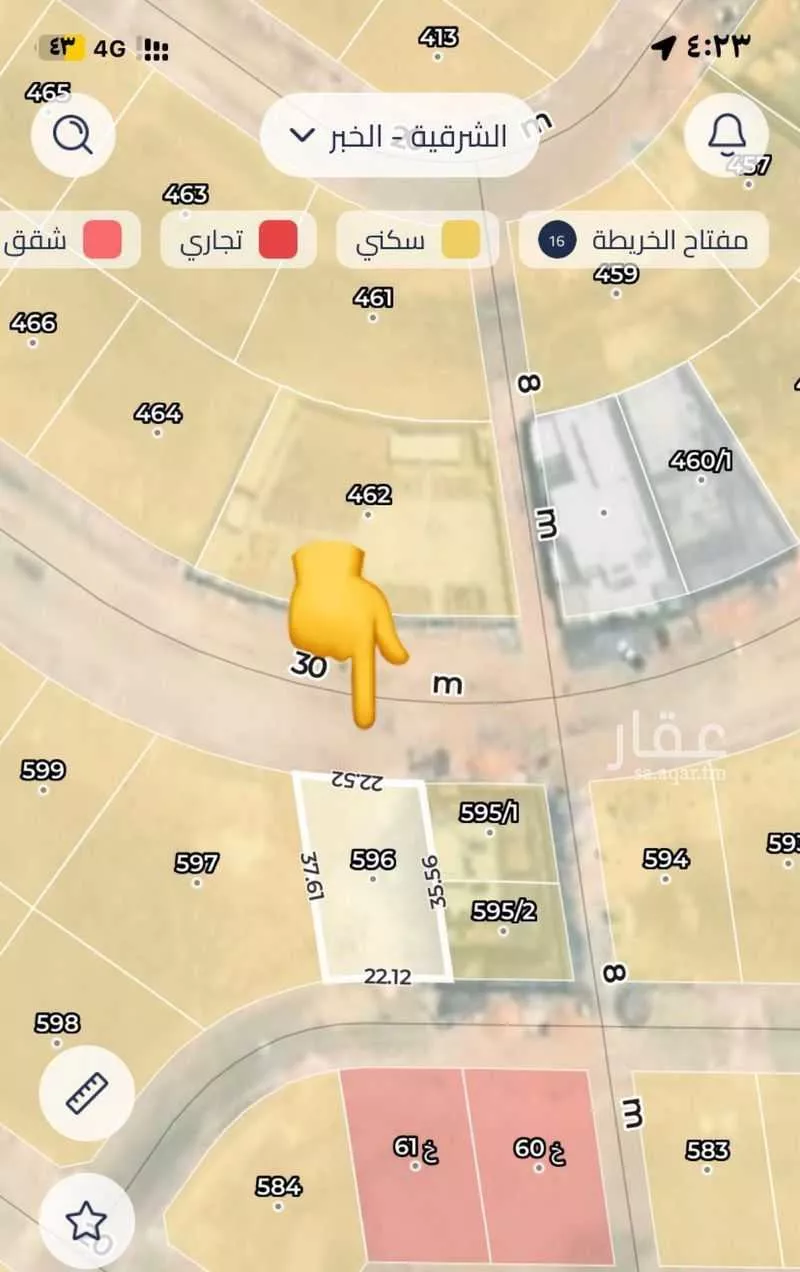Open the notifications bell
800x1272 pixels.
point(726,134)
